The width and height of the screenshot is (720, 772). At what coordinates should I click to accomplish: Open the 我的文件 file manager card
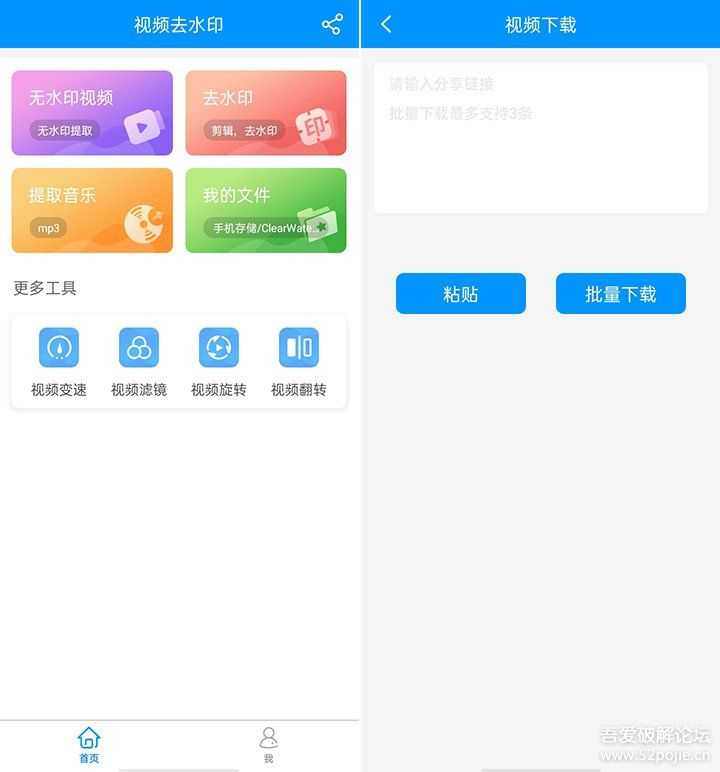(x=266, y=210)
